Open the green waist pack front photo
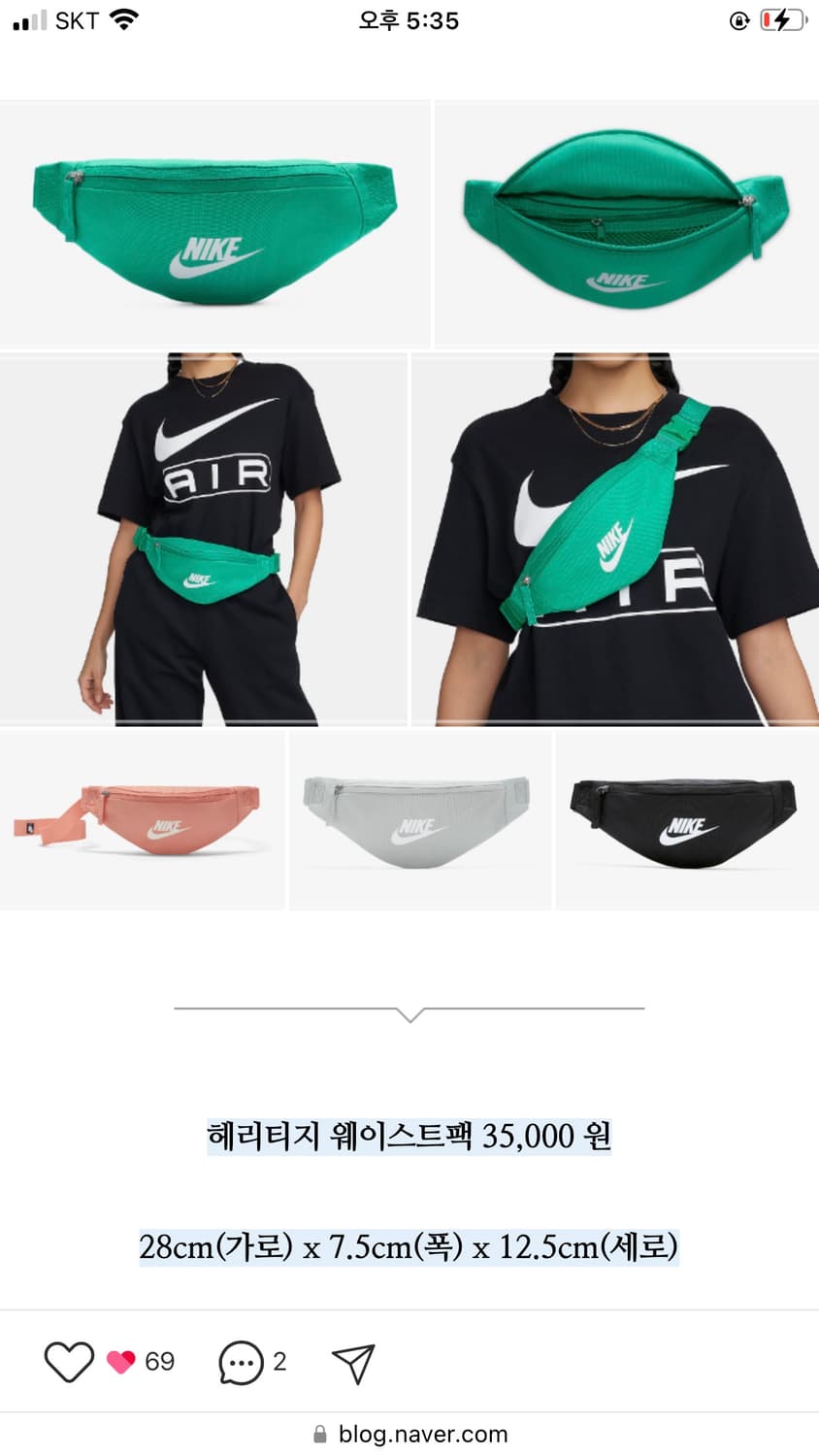 pyautogui.click(x=212, y=221)
